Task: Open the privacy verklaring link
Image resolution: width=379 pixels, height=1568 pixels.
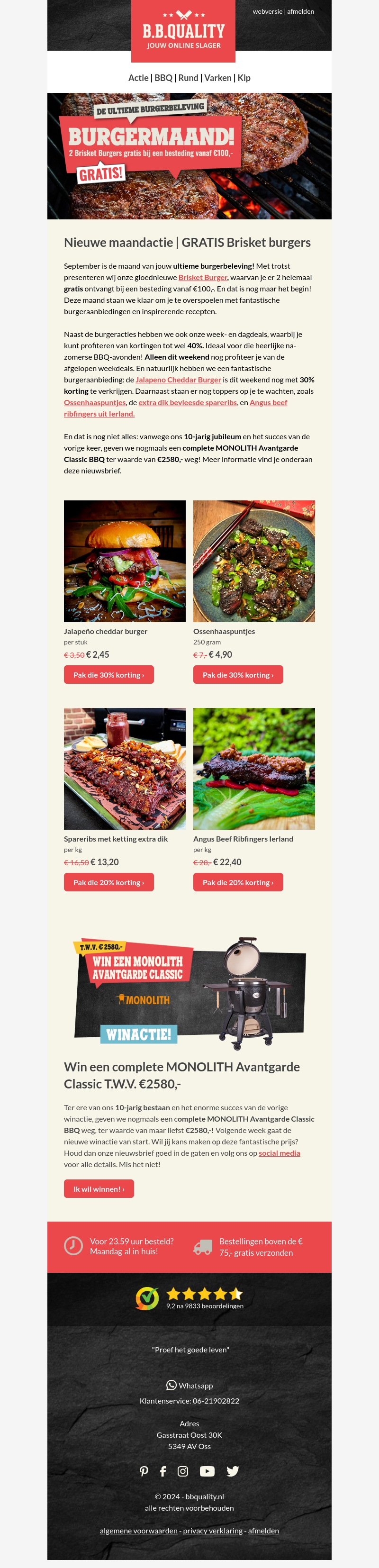Action: 213,1530
